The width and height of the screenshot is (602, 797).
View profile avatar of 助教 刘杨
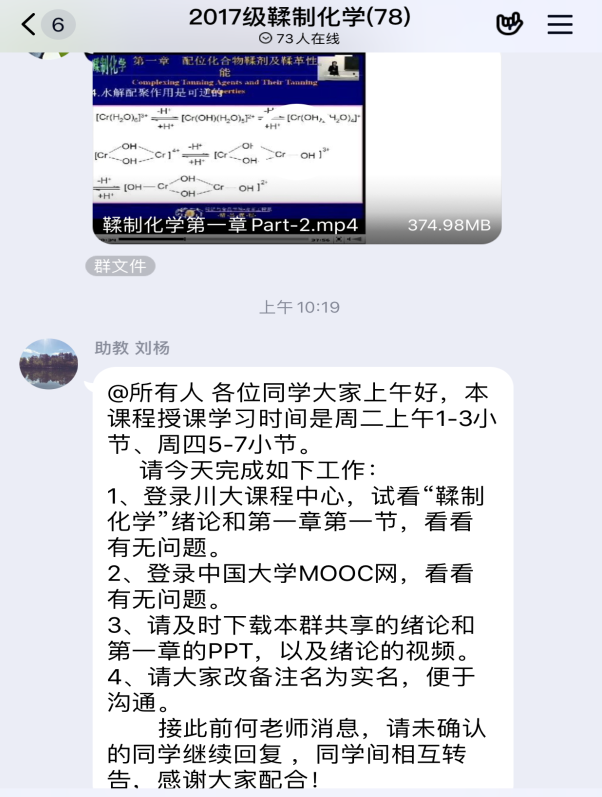48,363
